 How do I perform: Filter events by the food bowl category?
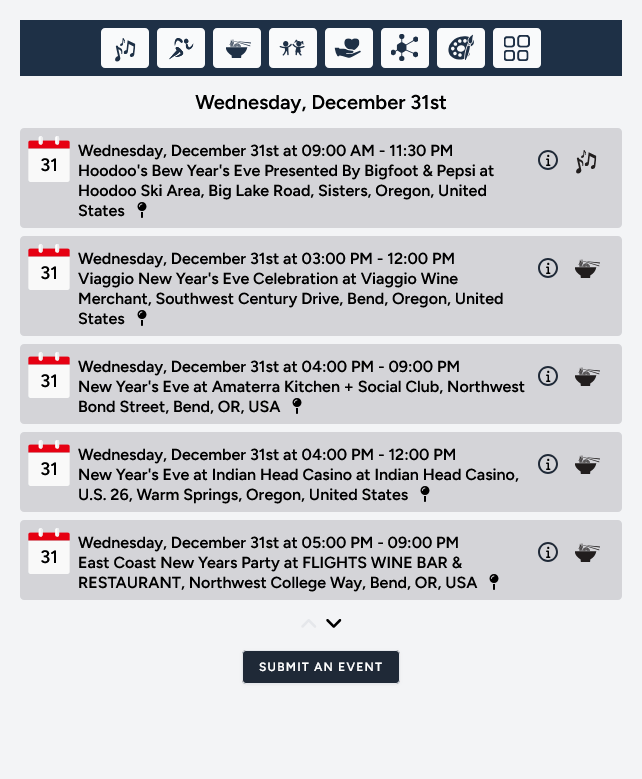point(237,48)
